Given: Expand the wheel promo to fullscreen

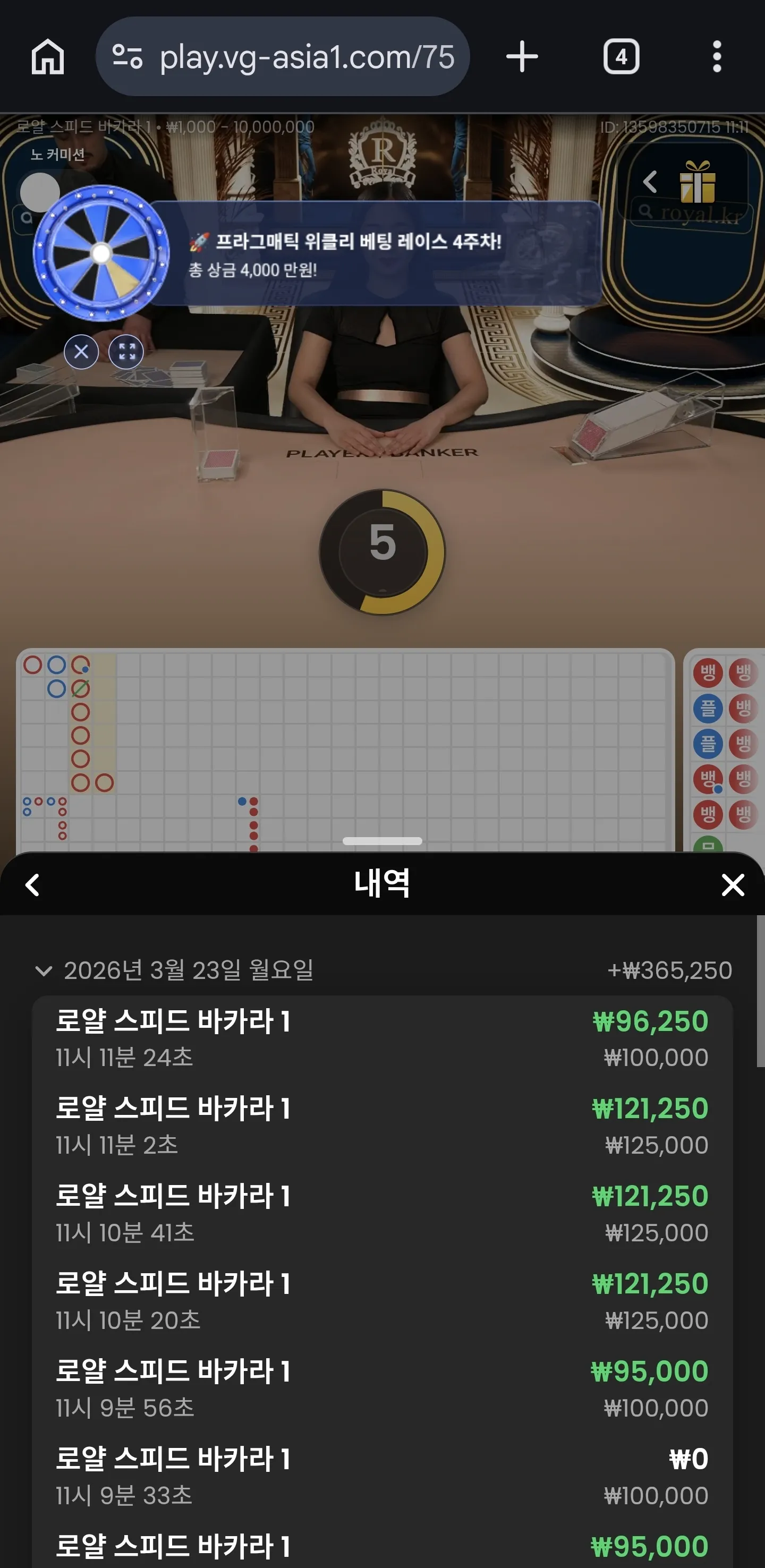Looking at the screenshot, I should 126,351.
